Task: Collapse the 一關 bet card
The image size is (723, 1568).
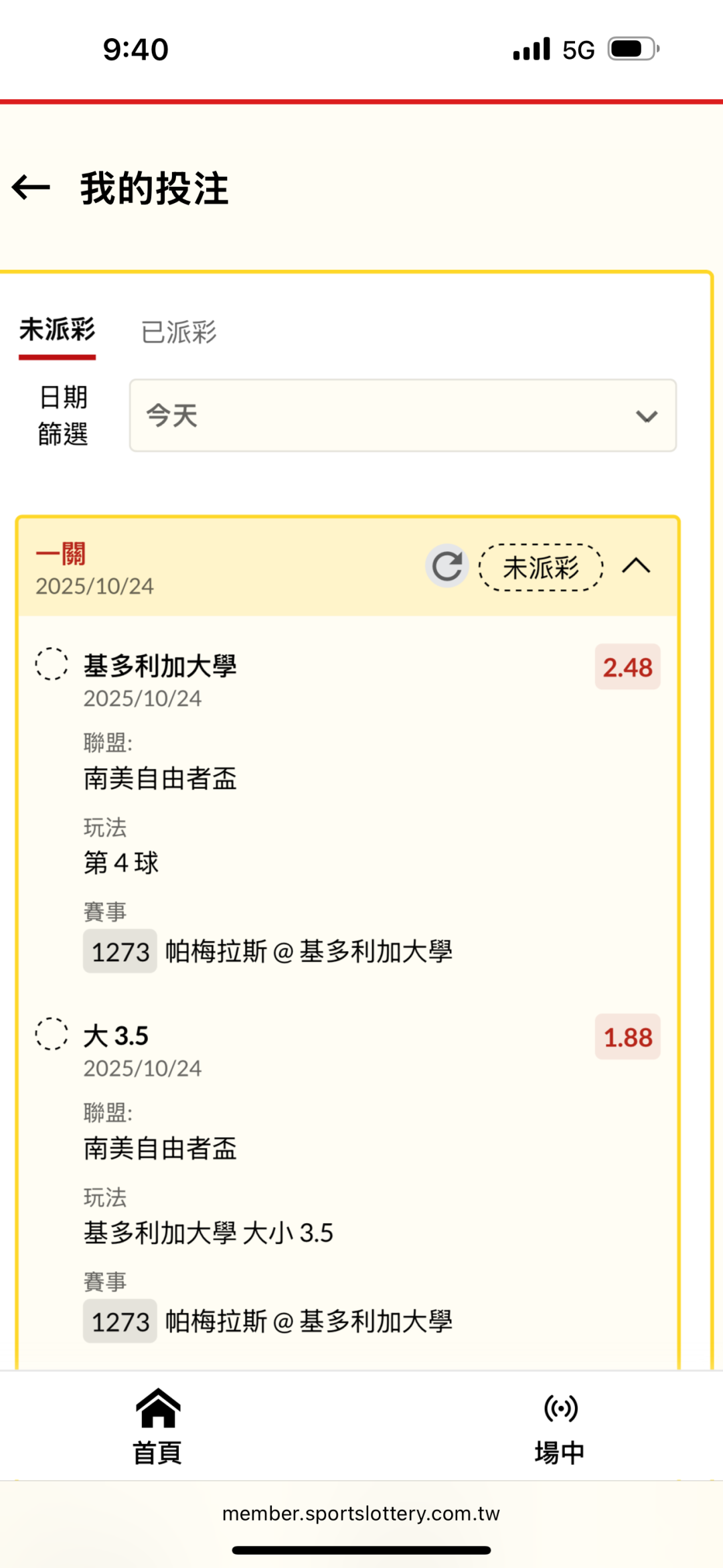Action: [636, 567]
